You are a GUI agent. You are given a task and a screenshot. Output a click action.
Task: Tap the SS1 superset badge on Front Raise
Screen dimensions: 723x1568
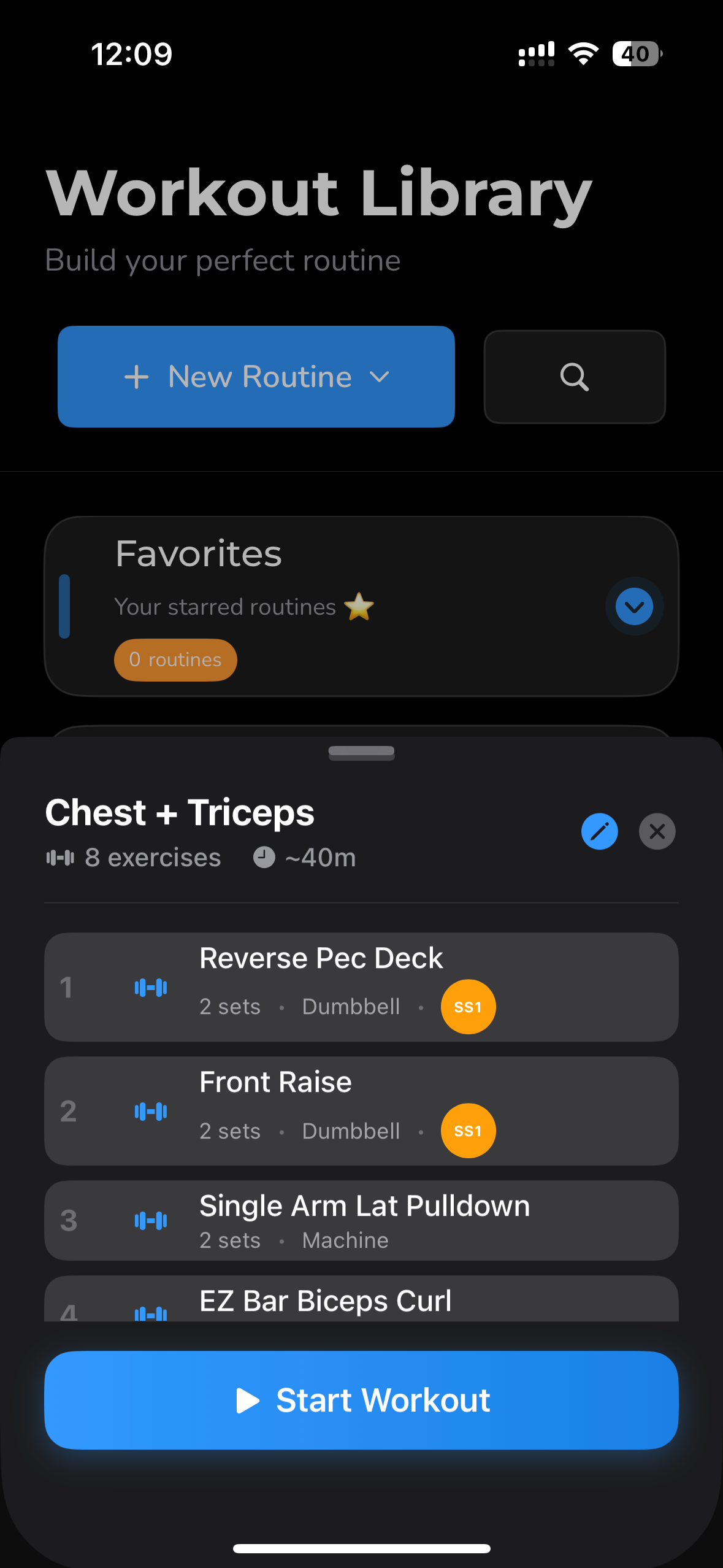(x=468, y=1131)
